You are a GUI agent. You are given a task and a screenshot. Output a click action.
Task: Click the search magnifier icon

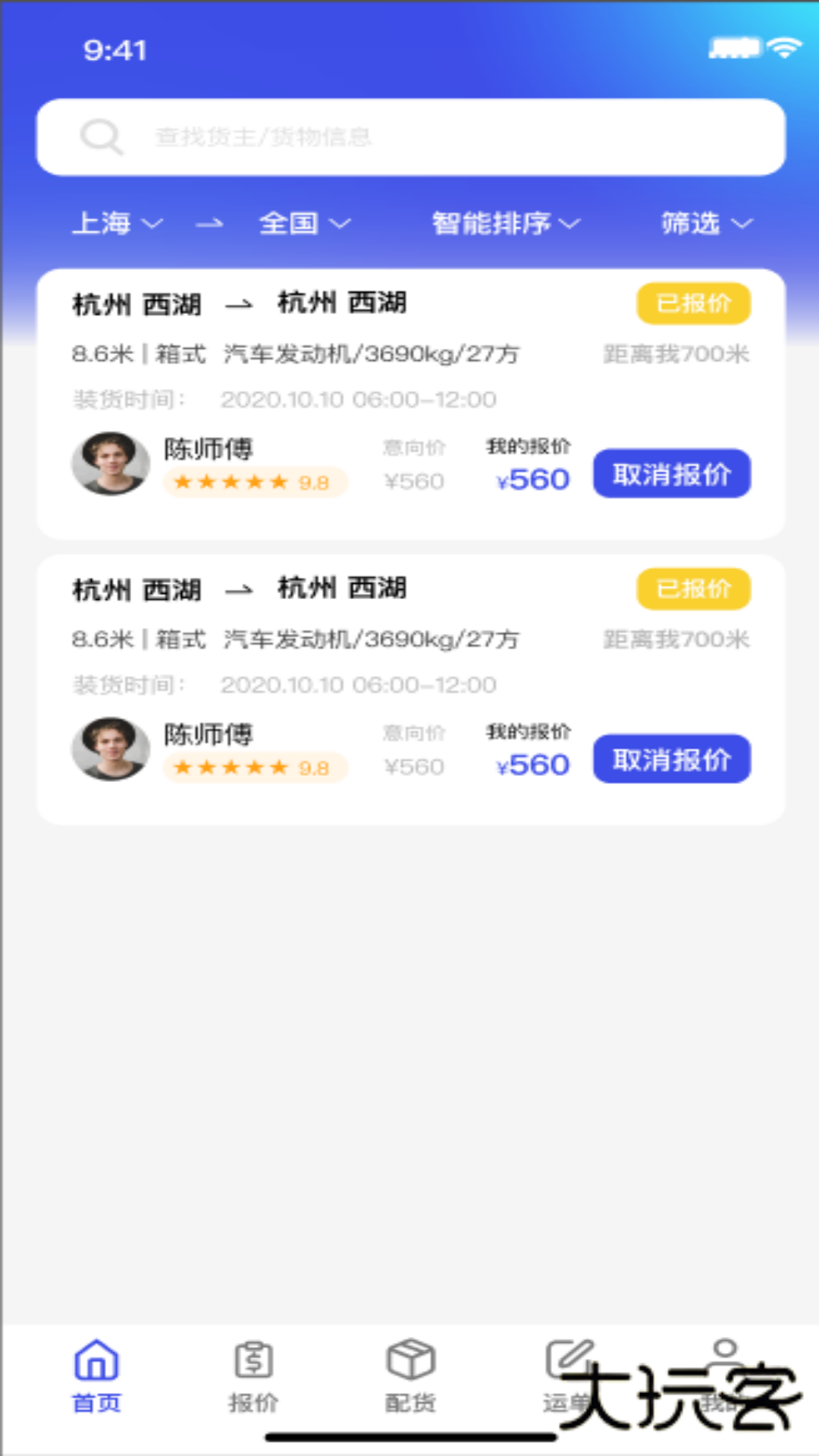[x=101, y=136]
